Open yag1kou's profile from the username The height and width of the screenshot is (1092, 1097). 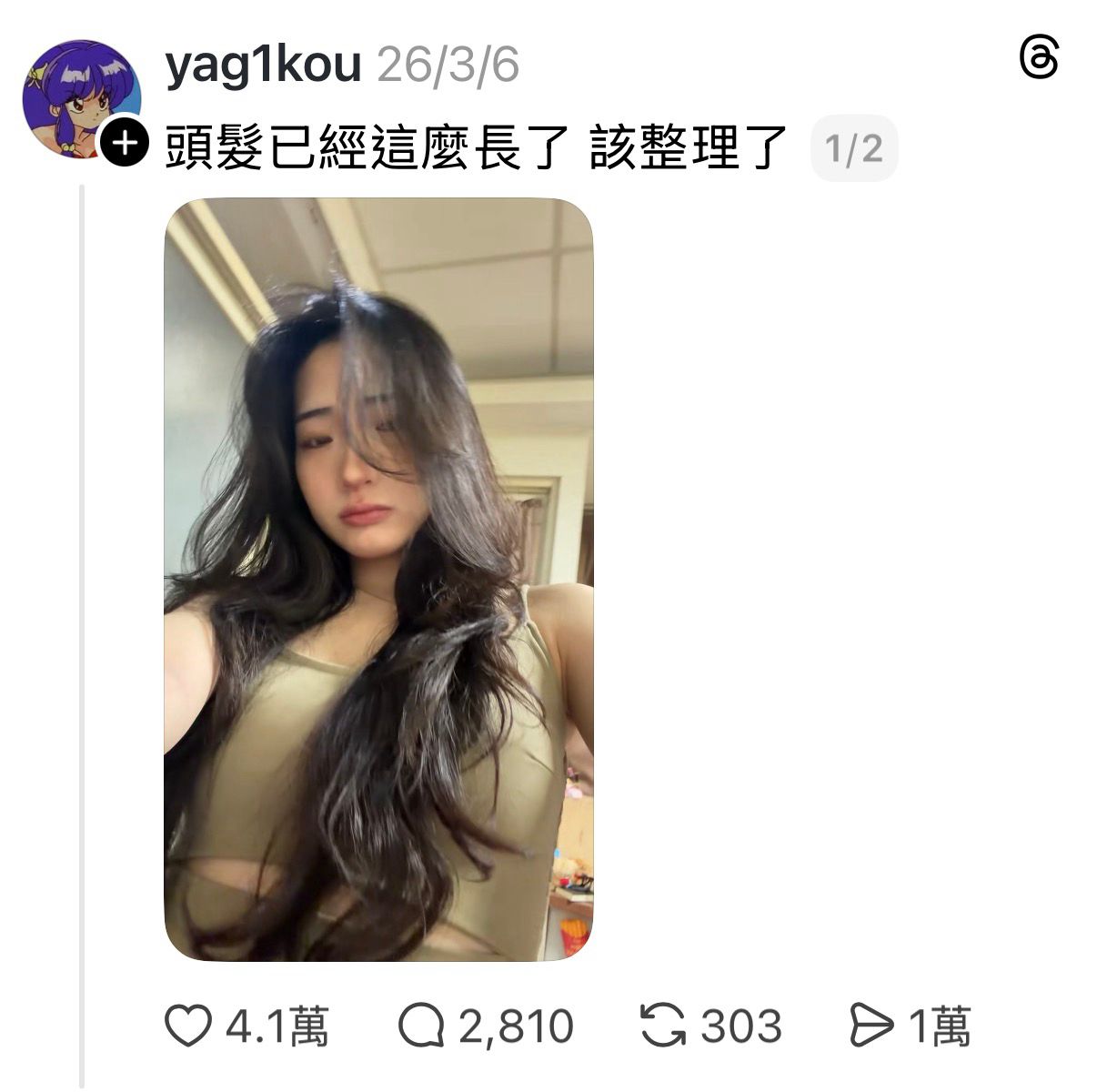tap(263, 66)
